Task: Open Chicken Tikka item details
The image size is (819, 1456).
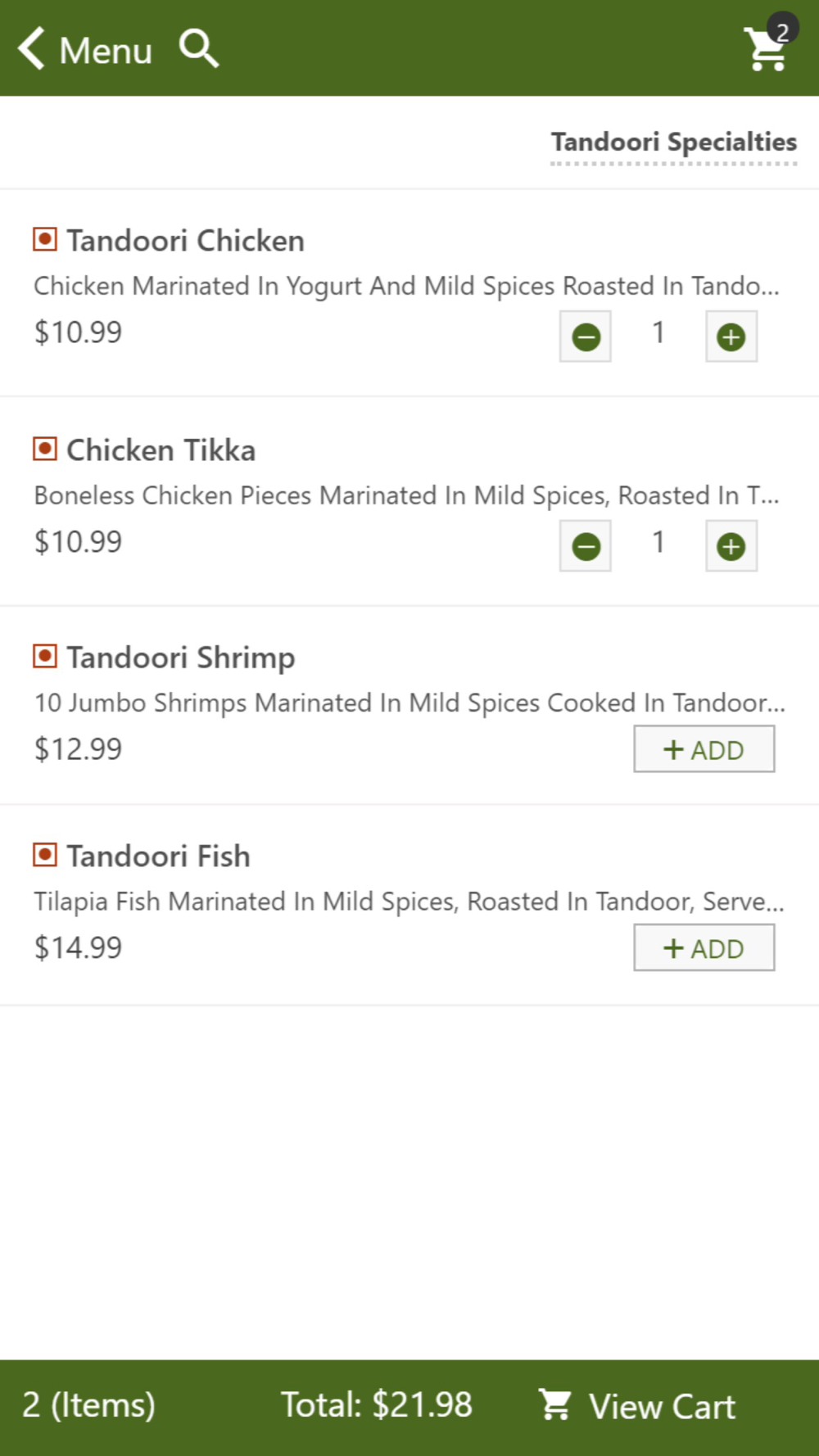Action: point(161,450)
